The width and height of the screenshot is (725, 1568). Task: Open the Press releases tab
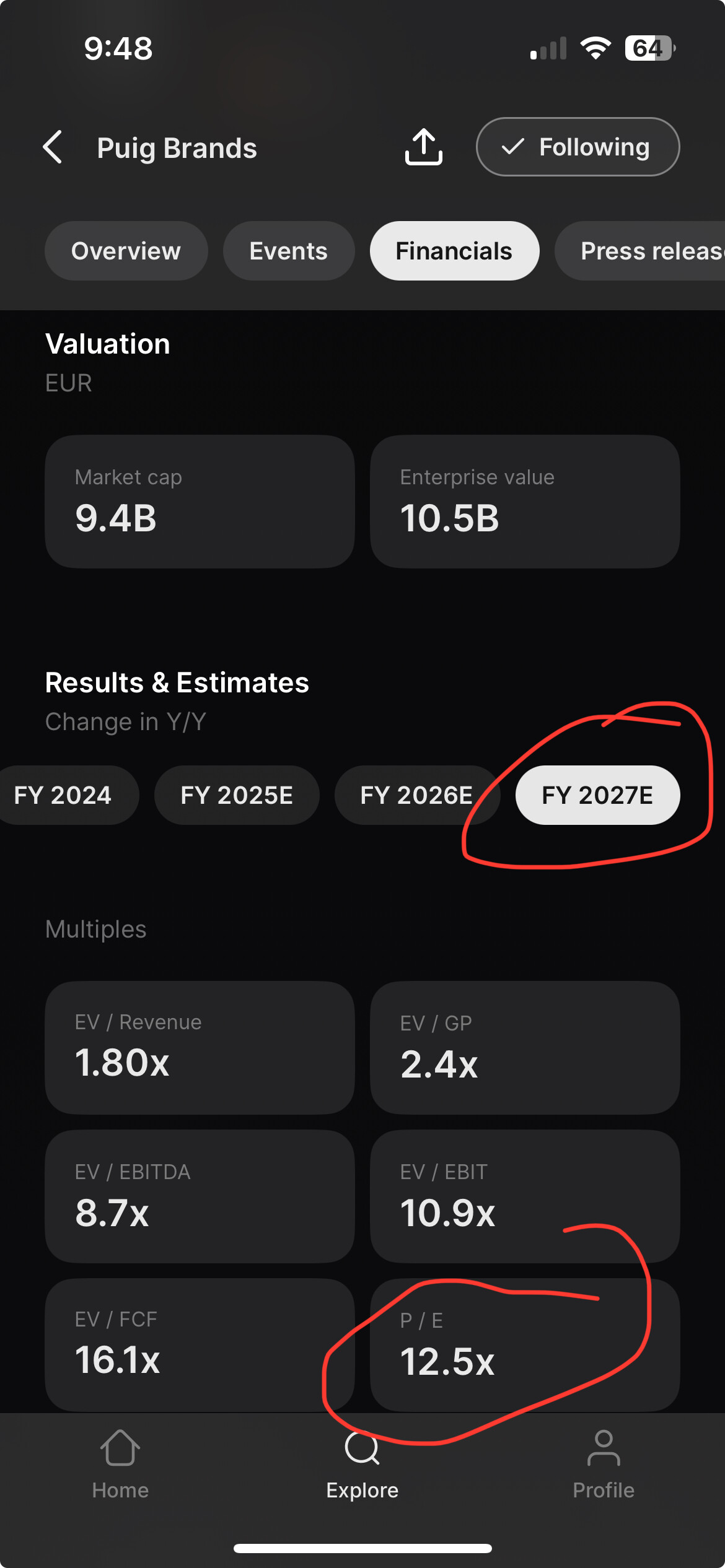click(x=640, y=251)
